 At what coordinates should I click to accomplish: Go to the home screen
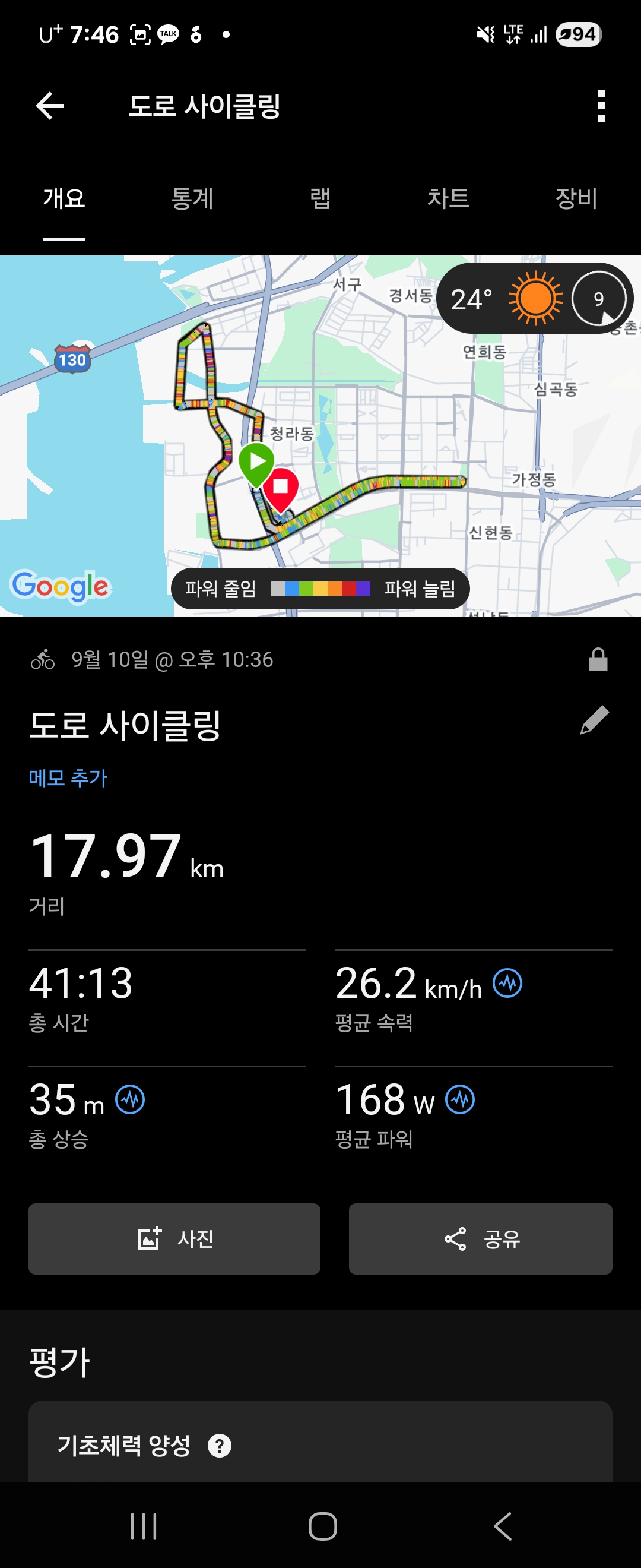coord(322,1526)
